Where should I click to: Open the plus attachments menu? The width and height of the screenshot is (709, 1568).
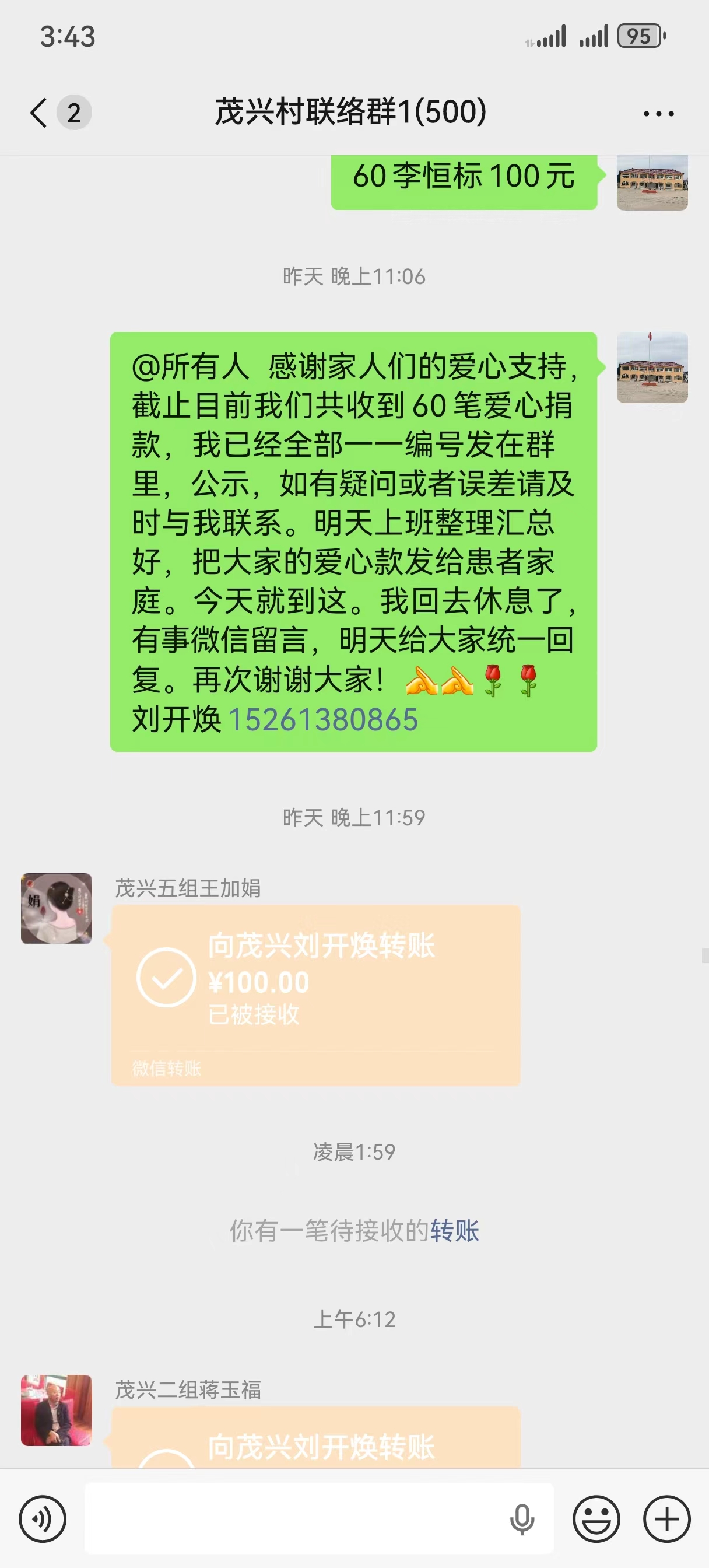pyautogui.click(x=666, y=1520)
